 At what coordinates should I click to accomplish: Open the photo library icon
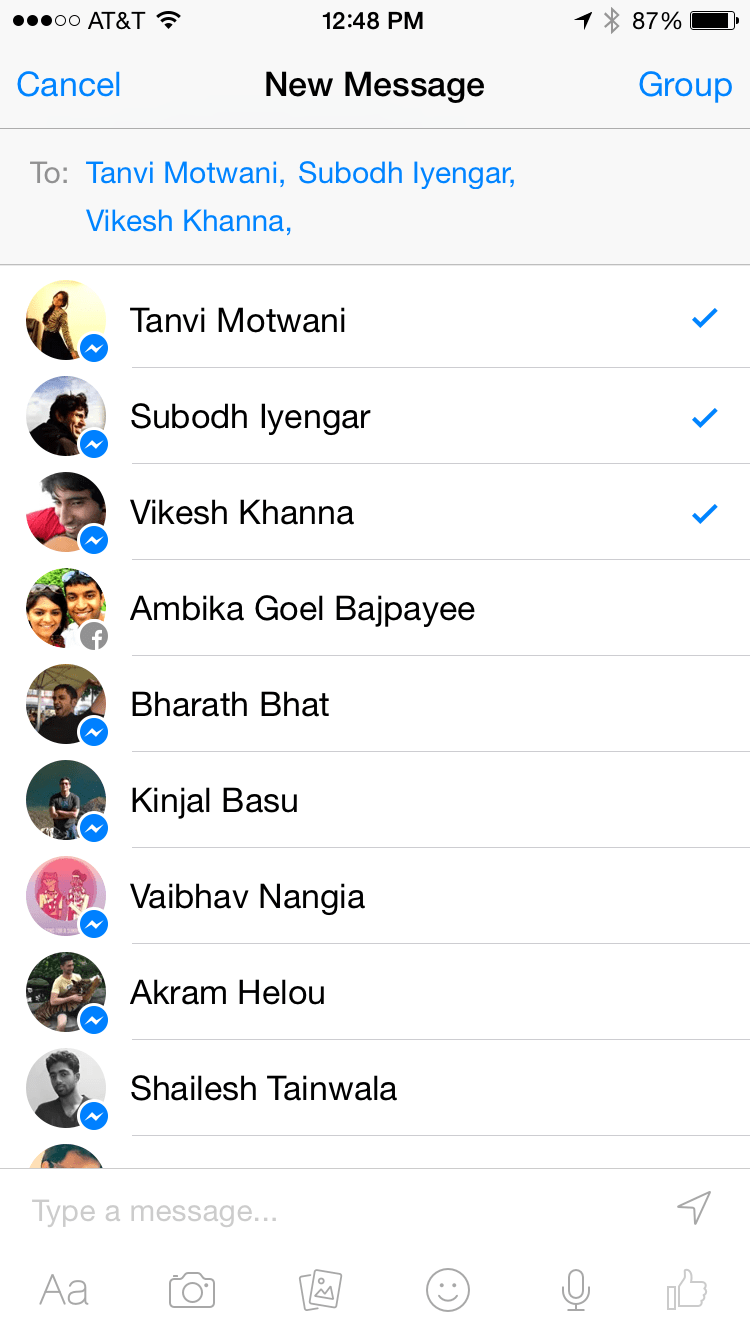(320, 1289)
